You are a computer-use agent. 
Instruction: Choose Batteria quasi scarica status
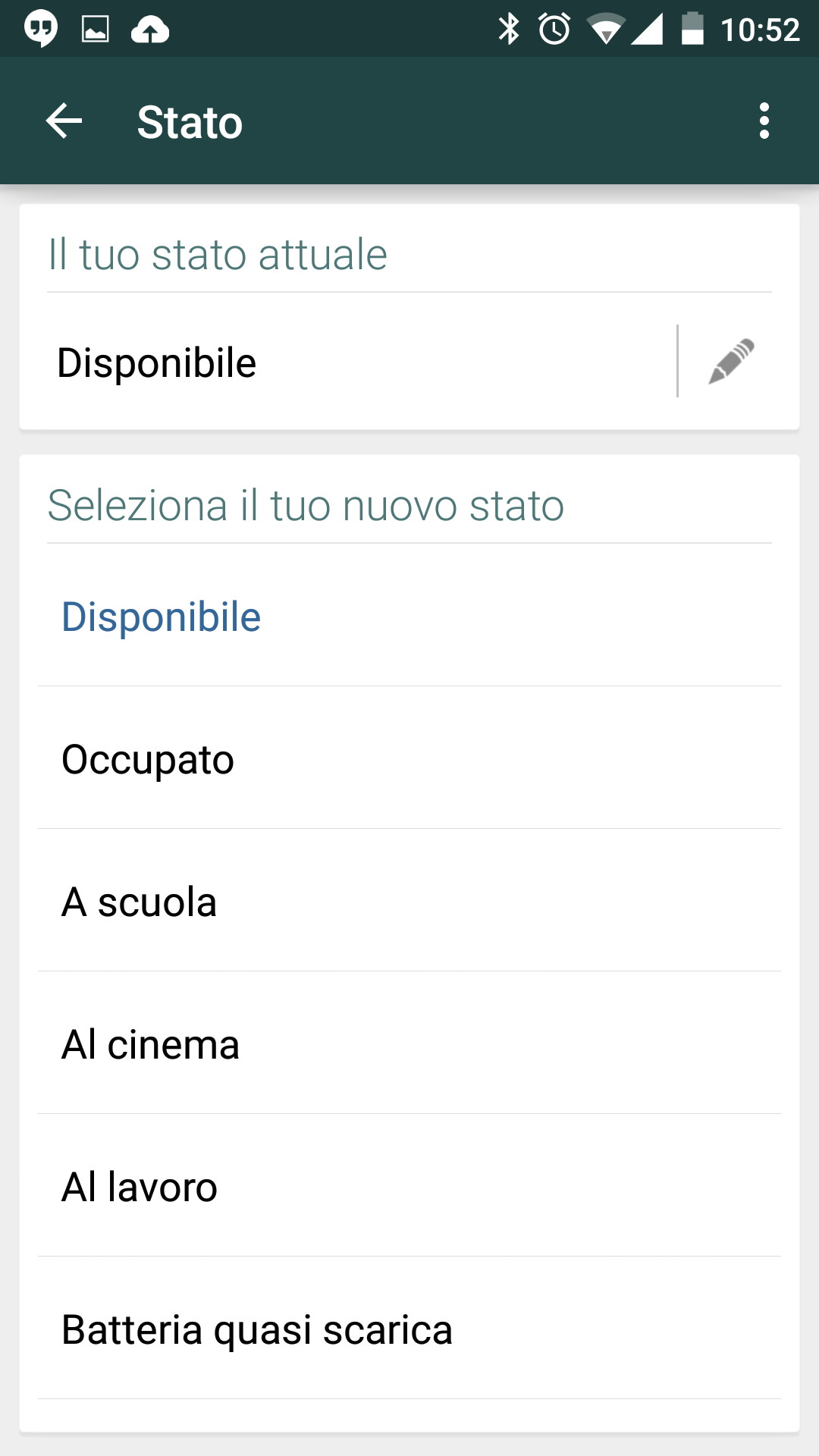[409, 1329]
